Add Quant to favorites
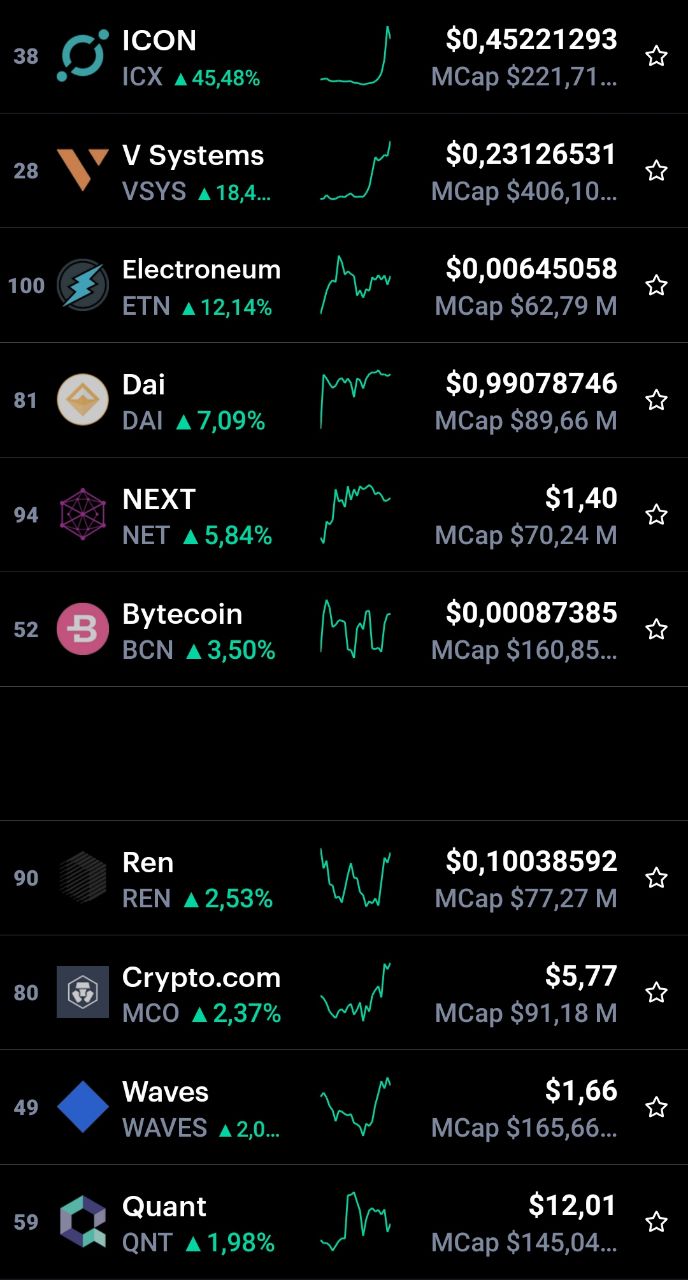 coord(656,1222)
